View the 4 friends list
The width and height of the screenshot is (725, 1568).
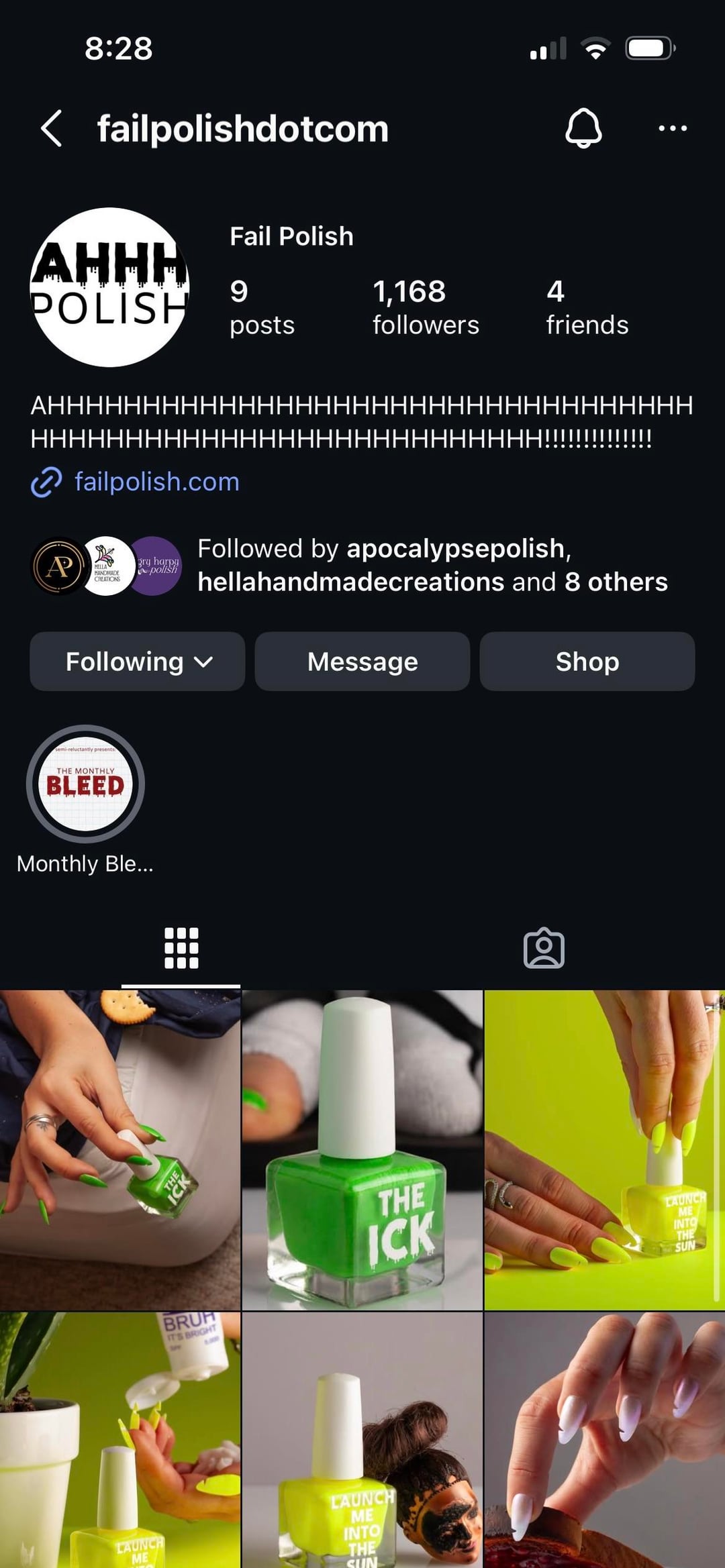click(587, 307)
